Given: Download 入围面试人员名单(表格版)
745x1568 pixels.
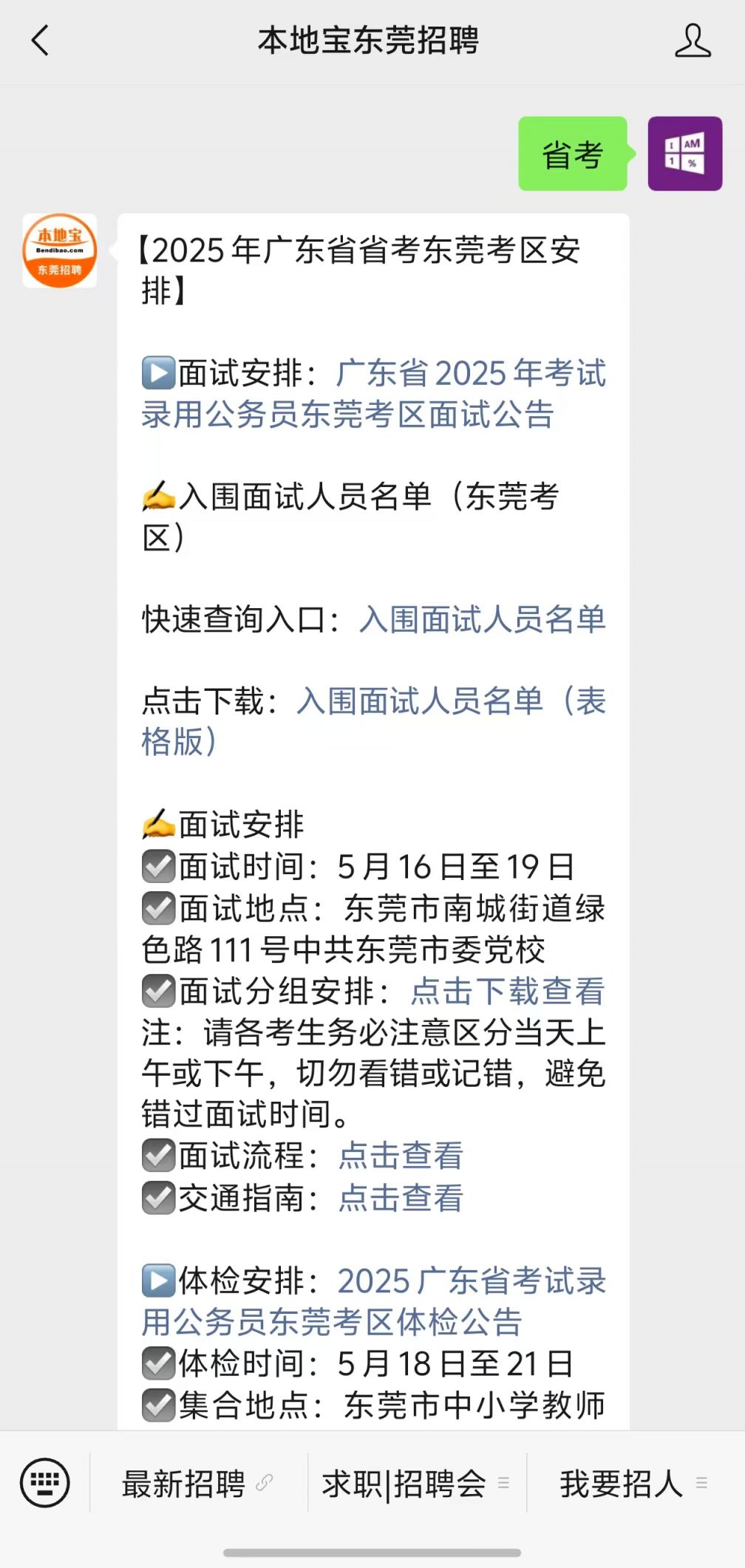Looking at the screenshot, I should (x=374, y=721).
